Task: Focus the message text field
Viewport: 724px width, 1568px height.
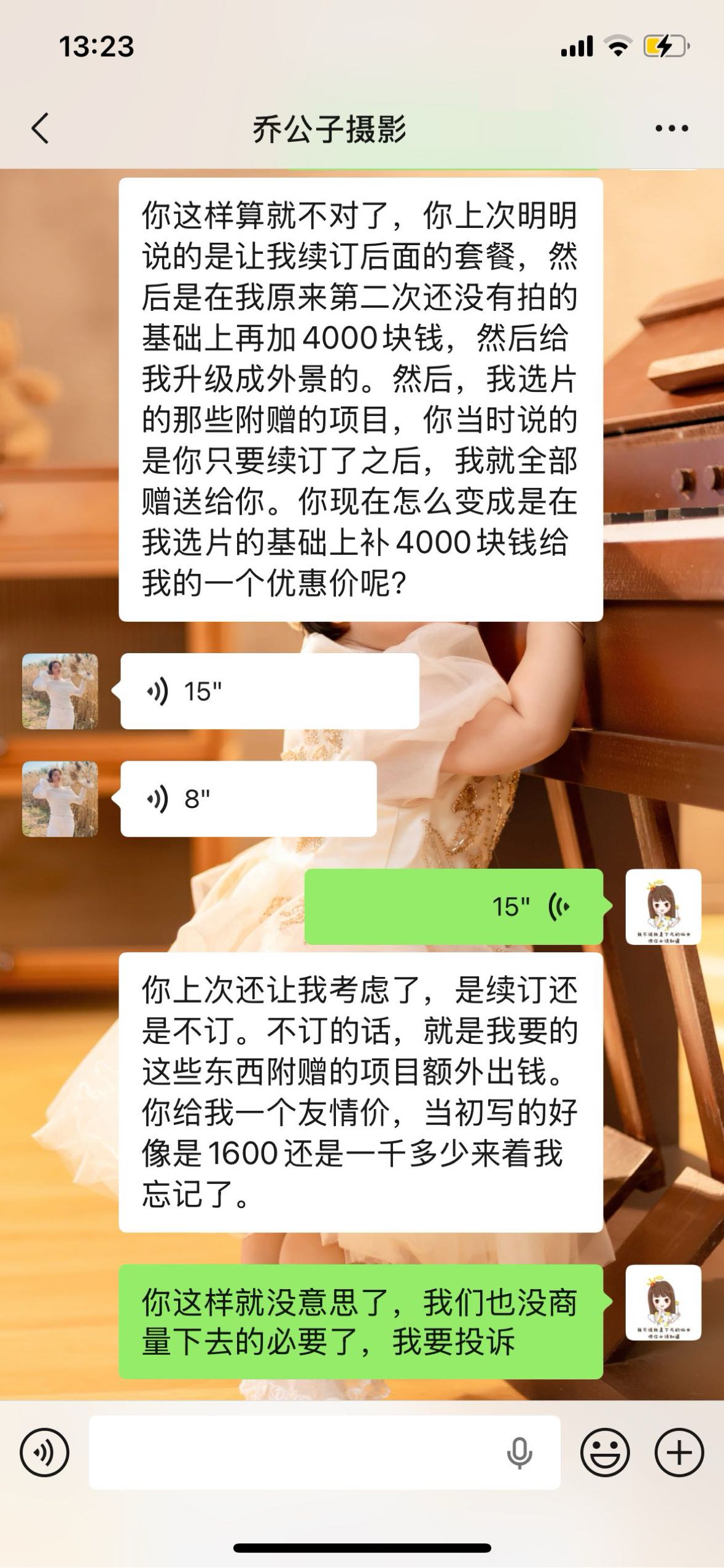Action: (295, 1453)
